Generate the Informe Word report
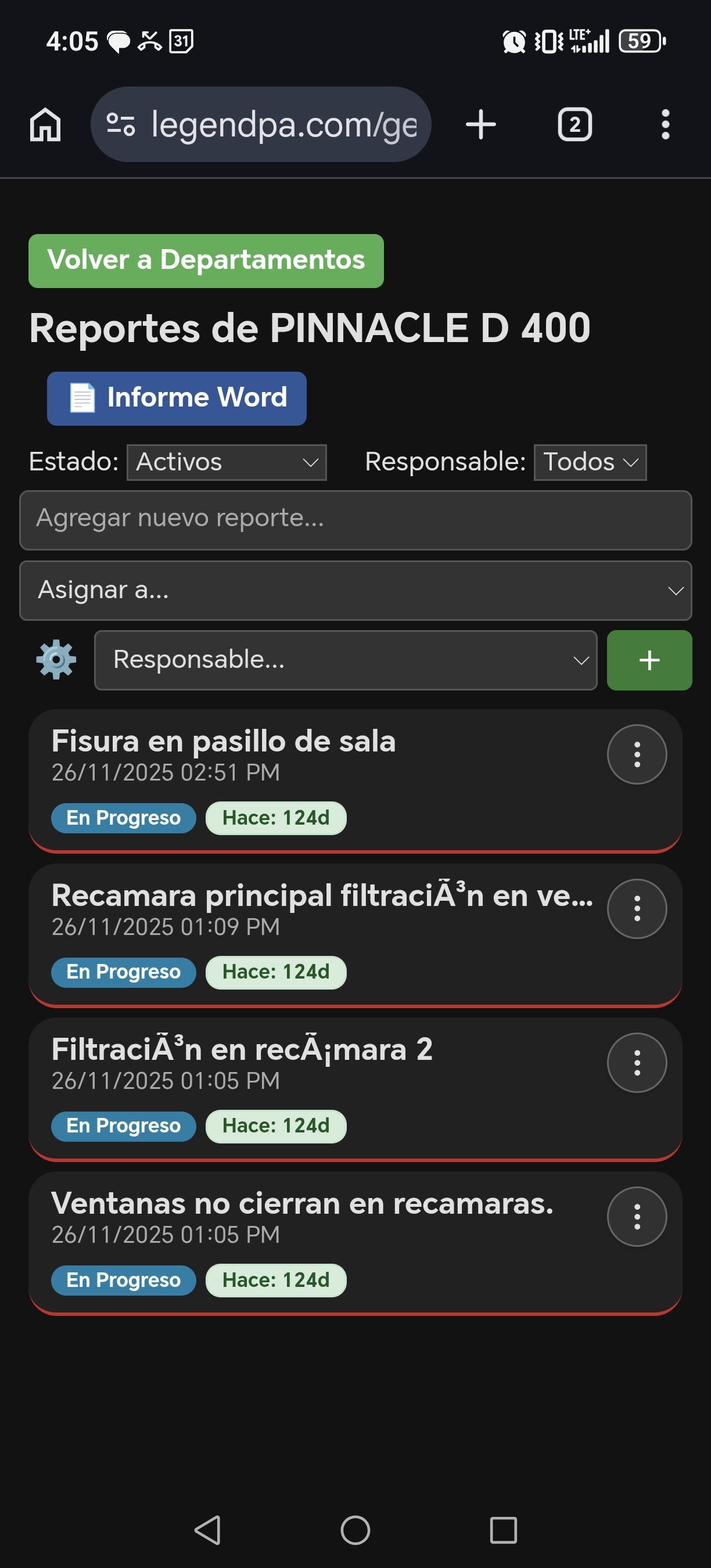 177,398
